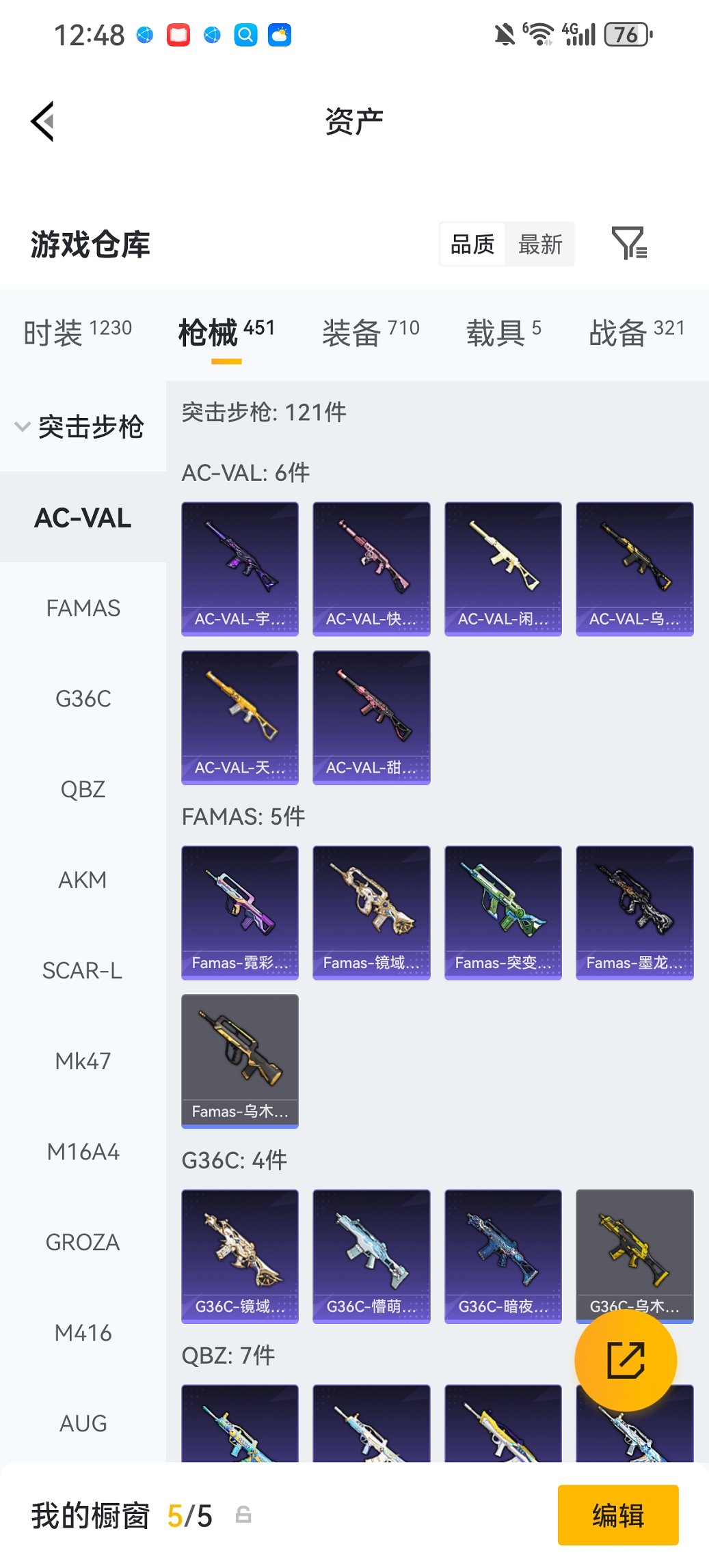Viewport: 709px width, 1568px height.
Task: Select AKM in the side list
Action: 83,880
